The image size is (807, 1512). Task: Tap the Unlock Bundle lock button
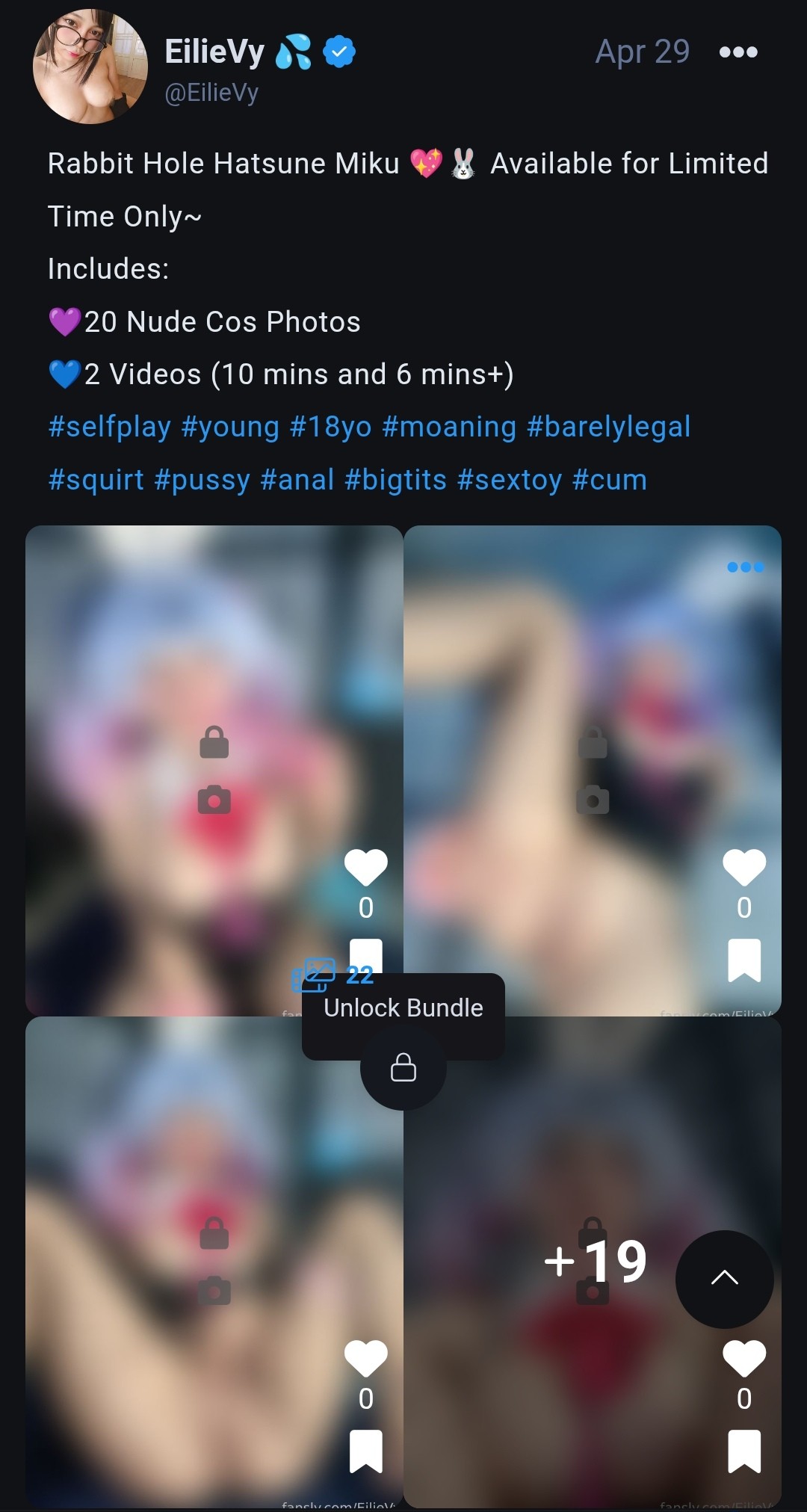403,1067
